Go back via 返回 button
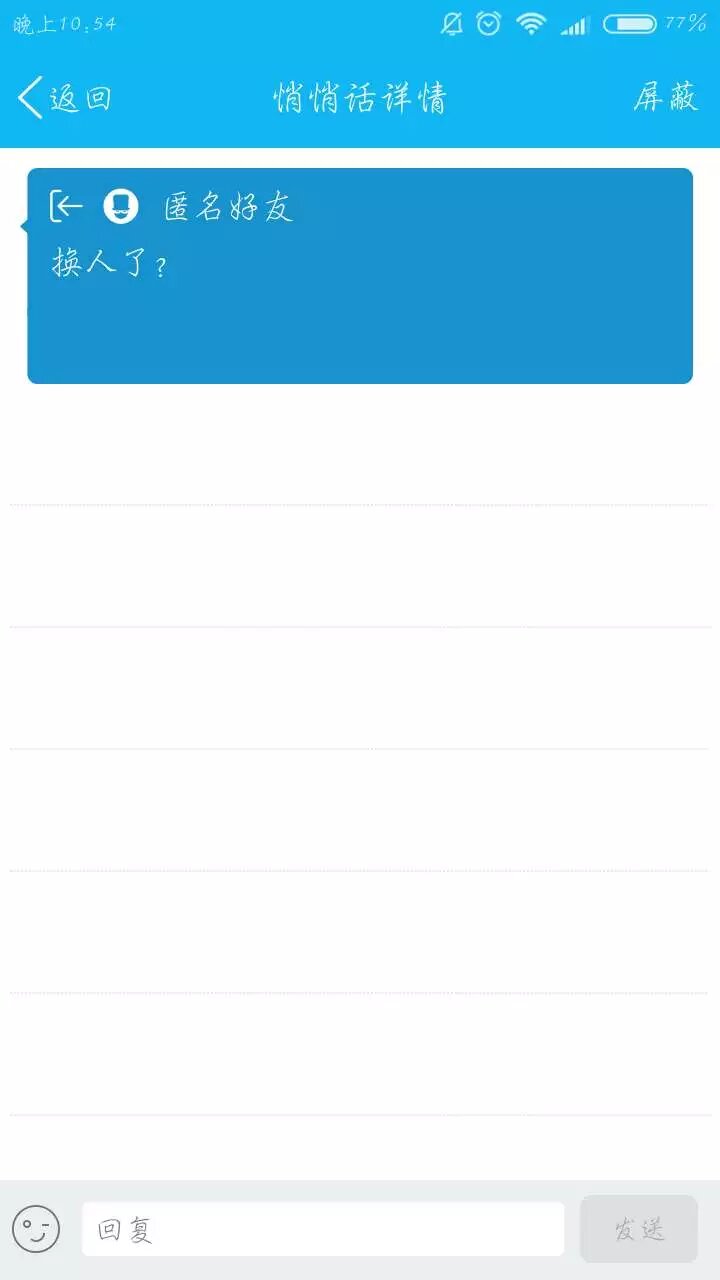The height and width of the screenshot is (1280, 720). [63, 98]
